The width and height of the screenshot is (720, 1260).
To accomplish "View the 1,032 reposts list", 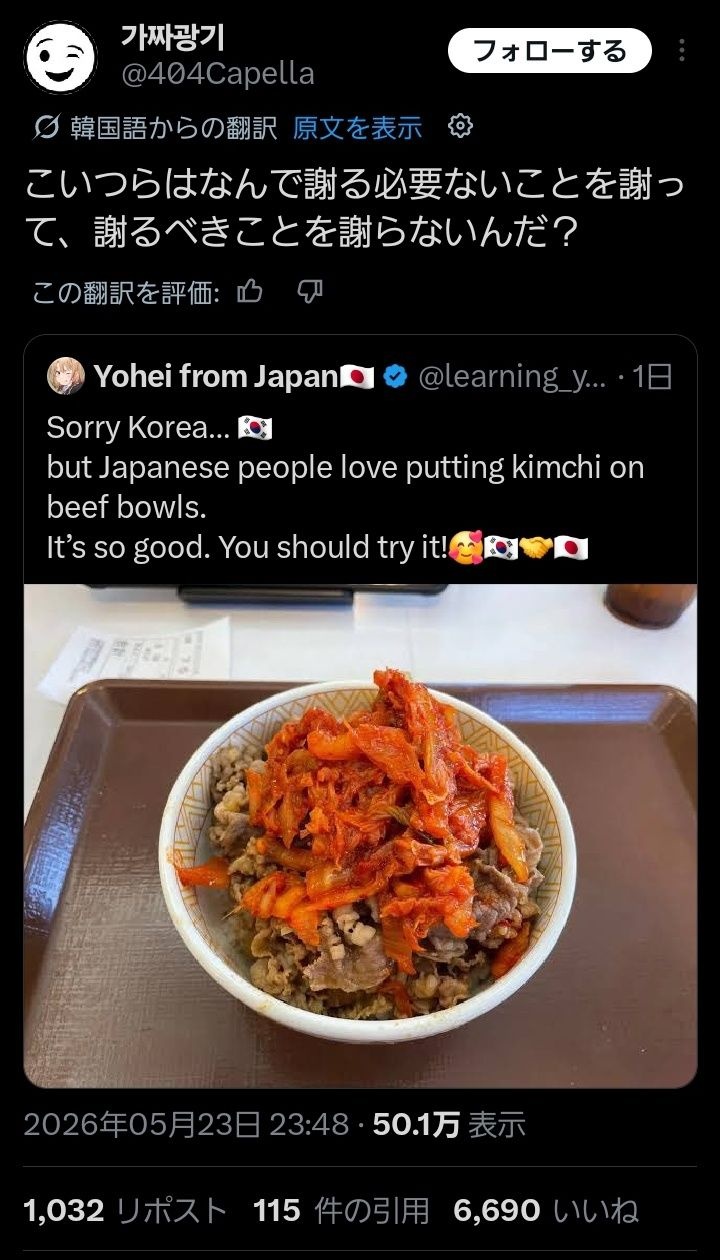I will [x=126, y=1211].
